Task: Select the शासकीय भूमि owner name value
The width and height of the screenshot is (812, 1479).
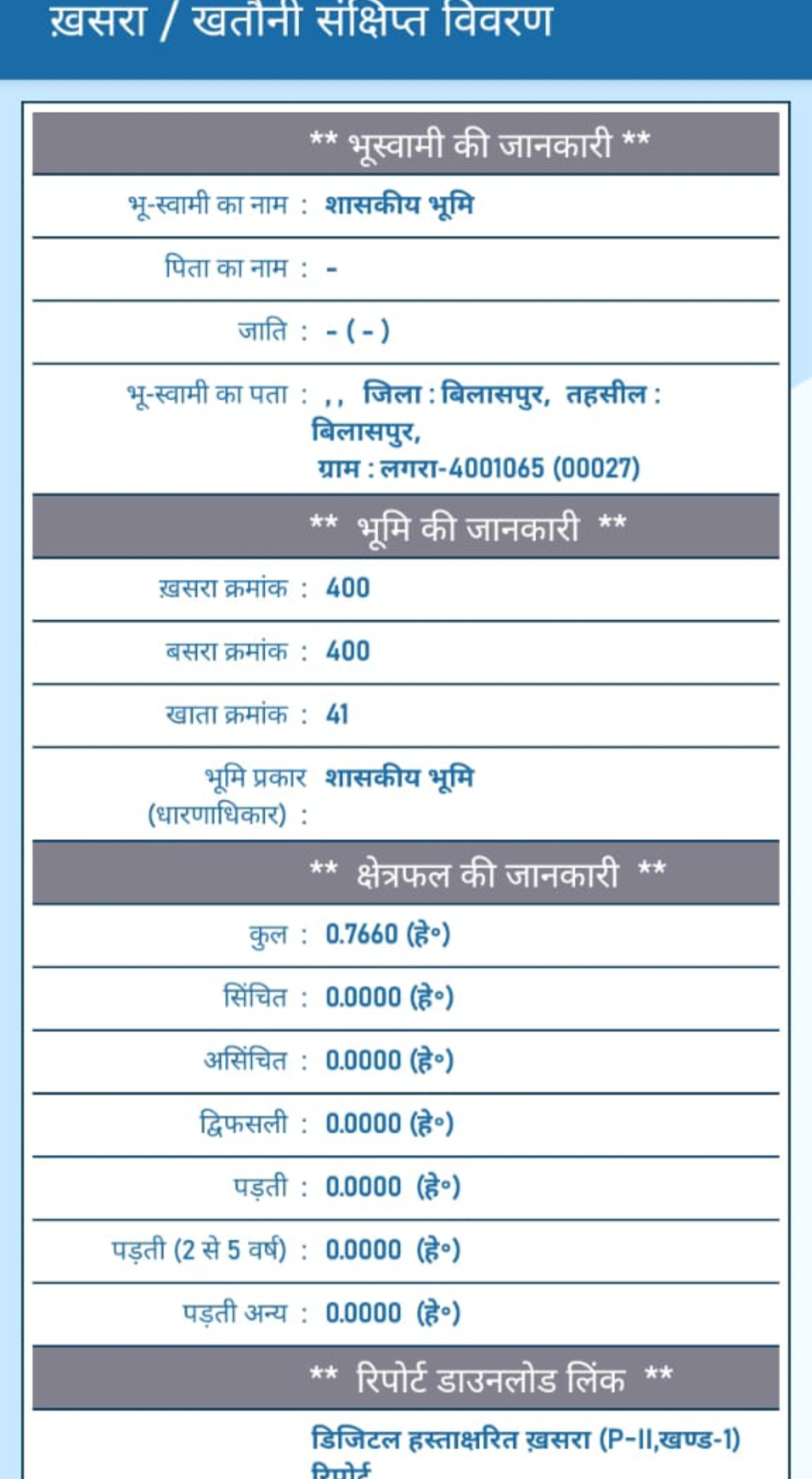Action: pyautogui.click(x=398, y=205)
